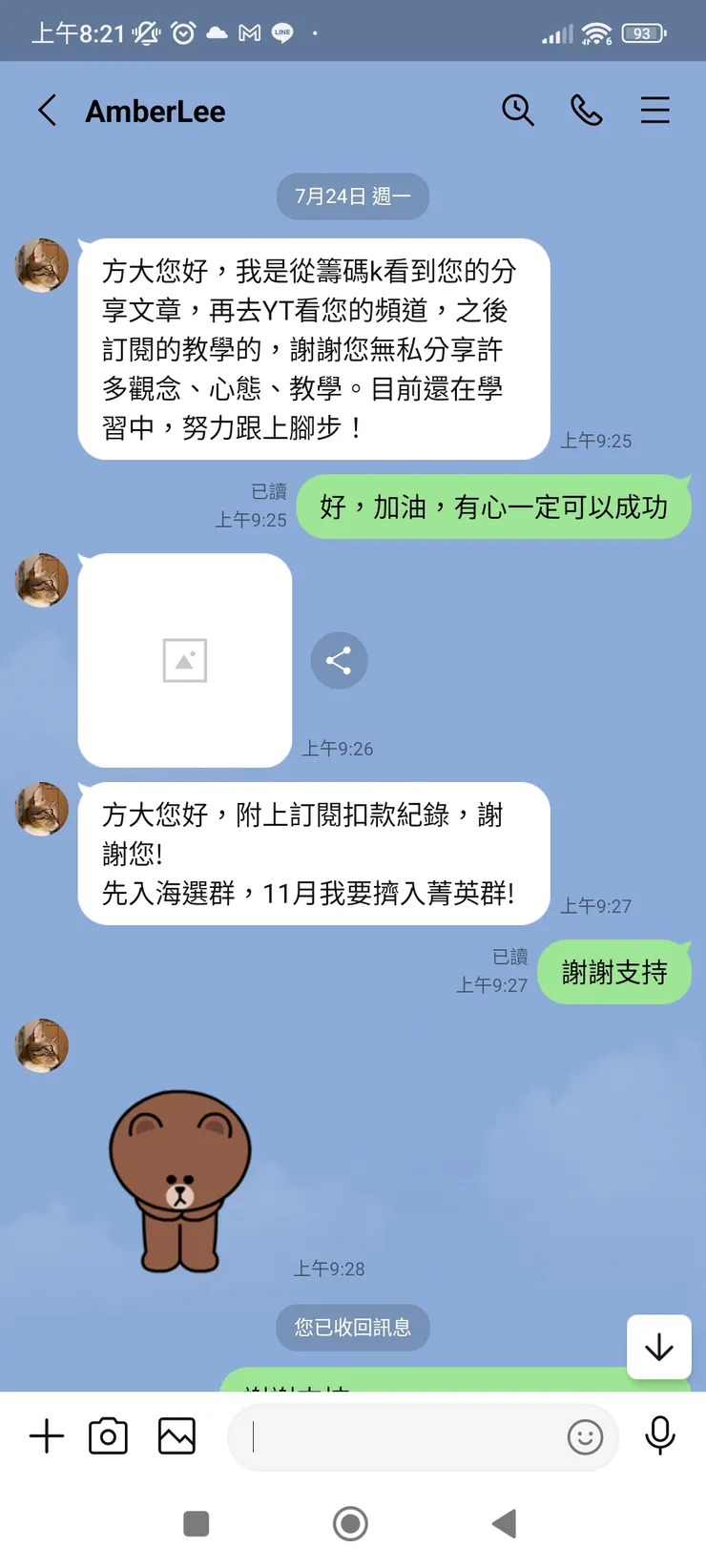The image size is (706, 1568).
Task: Start a call using the phone icon
Action: (x=587, y=111)
